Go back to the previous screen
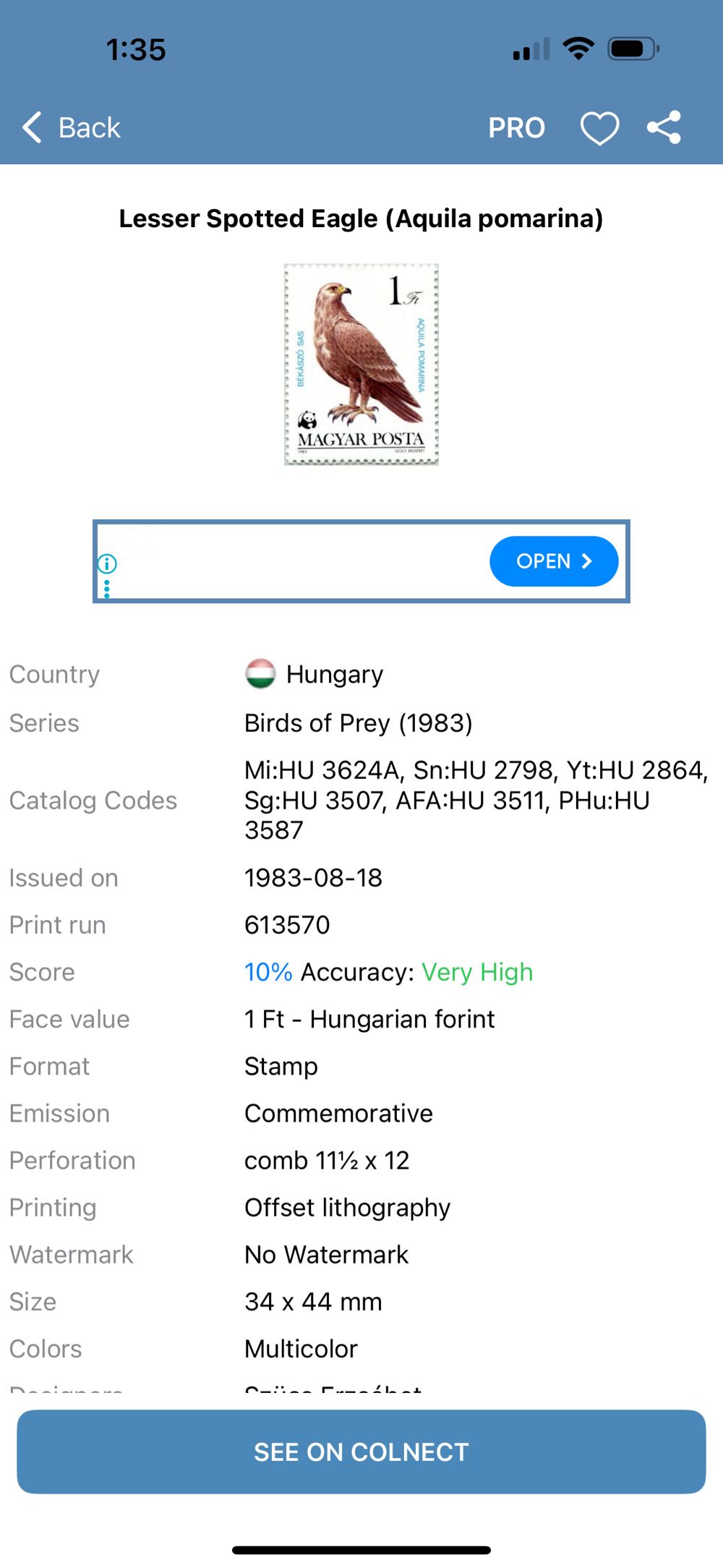The width and height of the screenshot is (723, 1568). (x=71, y=128)
